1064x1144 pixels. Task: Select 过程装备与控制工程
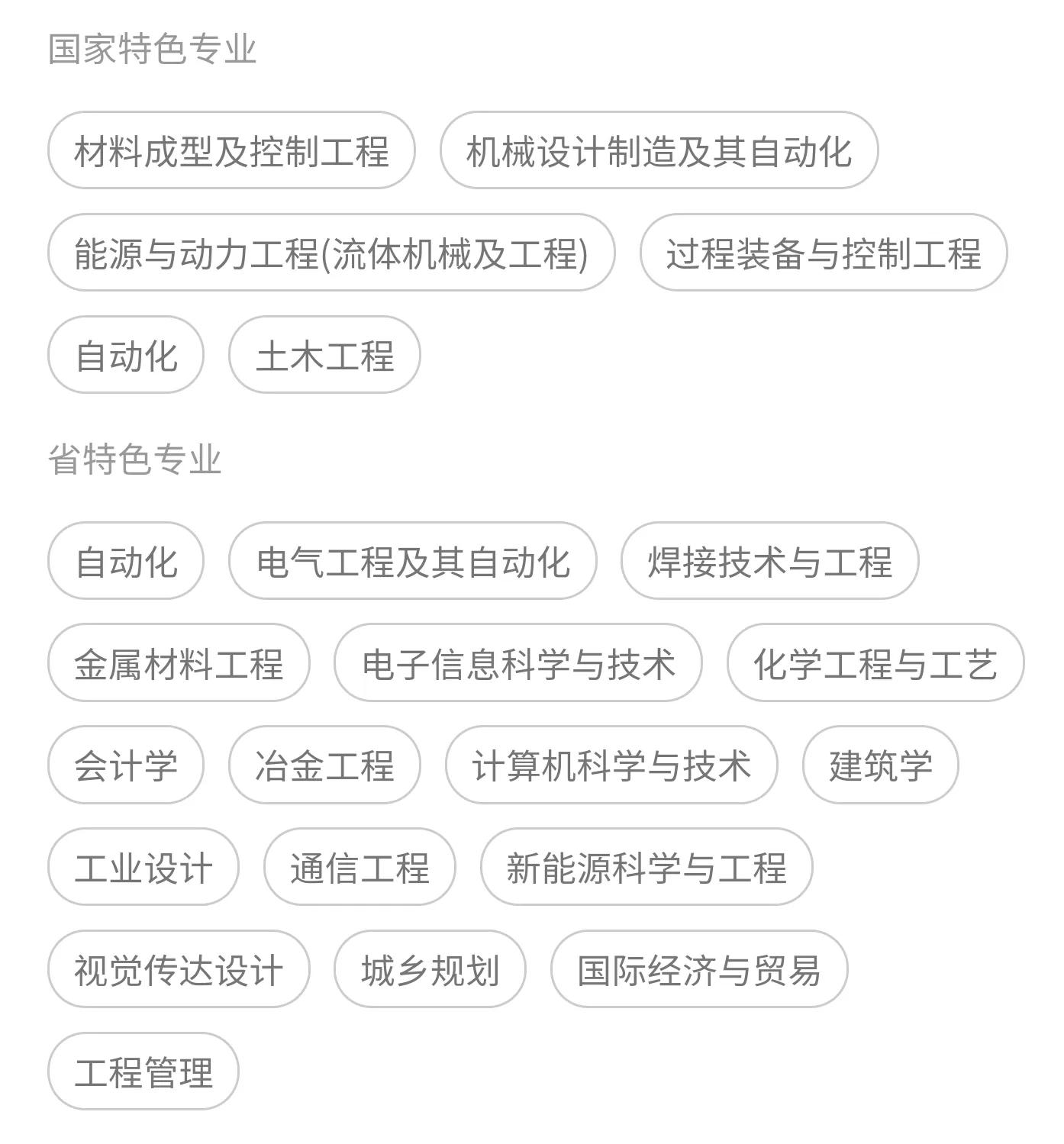tap(824, 255)
